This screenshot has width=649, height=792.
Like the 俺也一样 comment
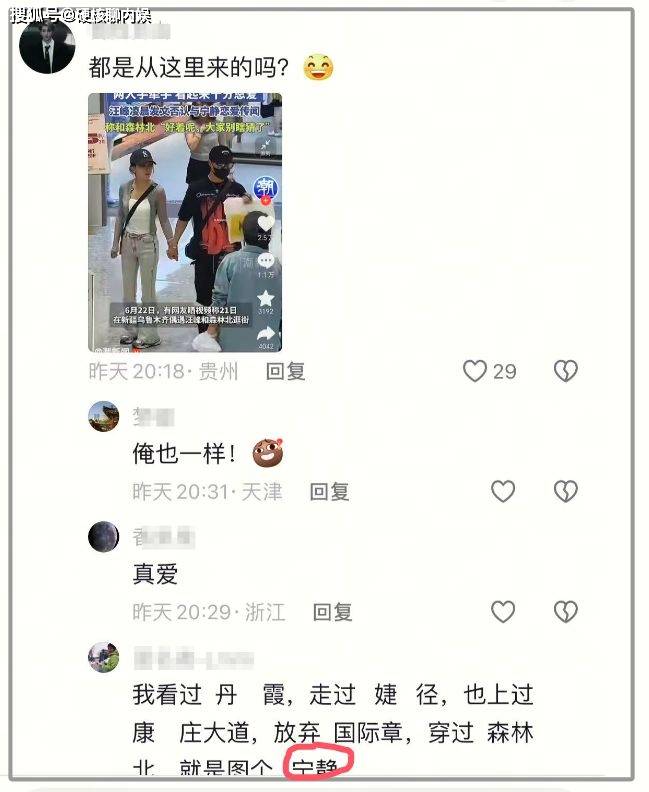(x=502, y=491)
